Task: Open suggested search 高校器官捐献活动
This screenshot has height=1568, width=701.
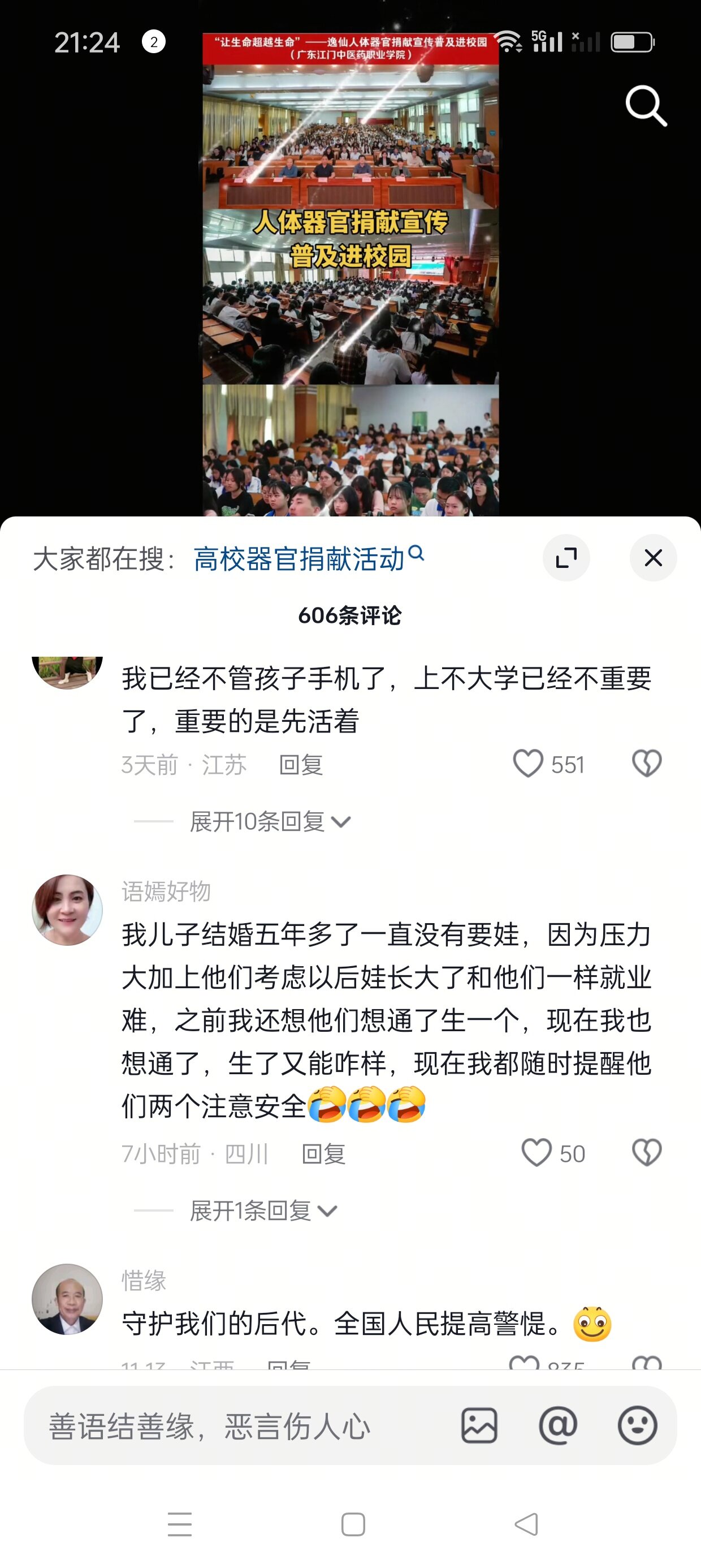Action: point(300,559)
